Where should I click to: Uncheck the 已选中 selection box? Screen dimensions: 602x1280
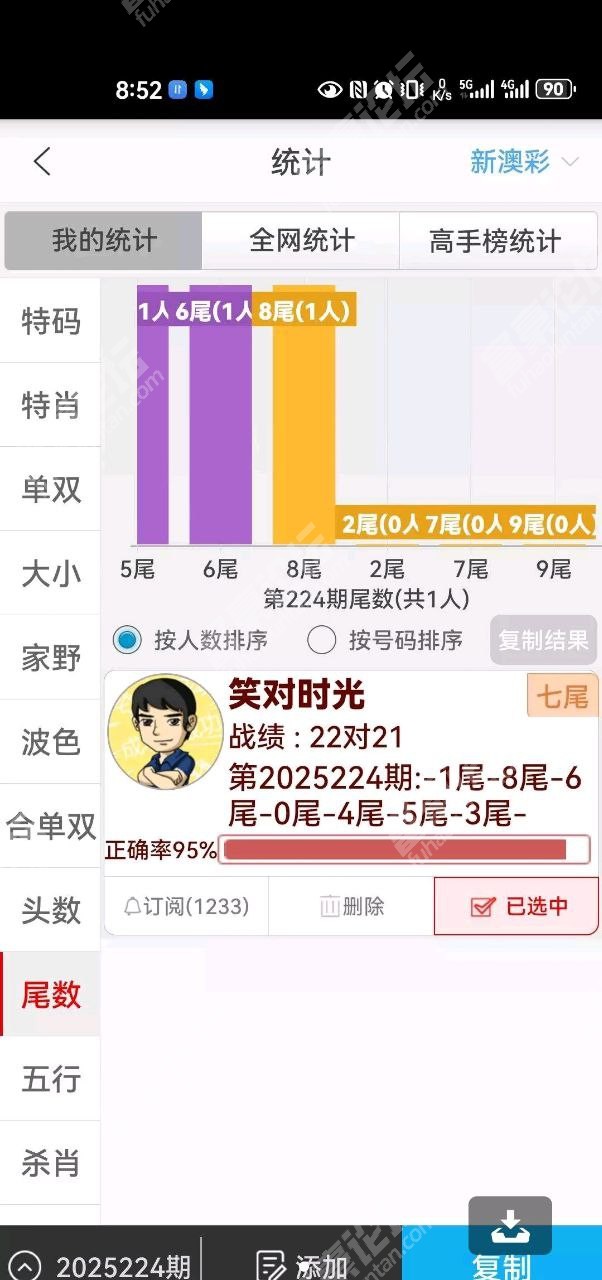(517, 907)
